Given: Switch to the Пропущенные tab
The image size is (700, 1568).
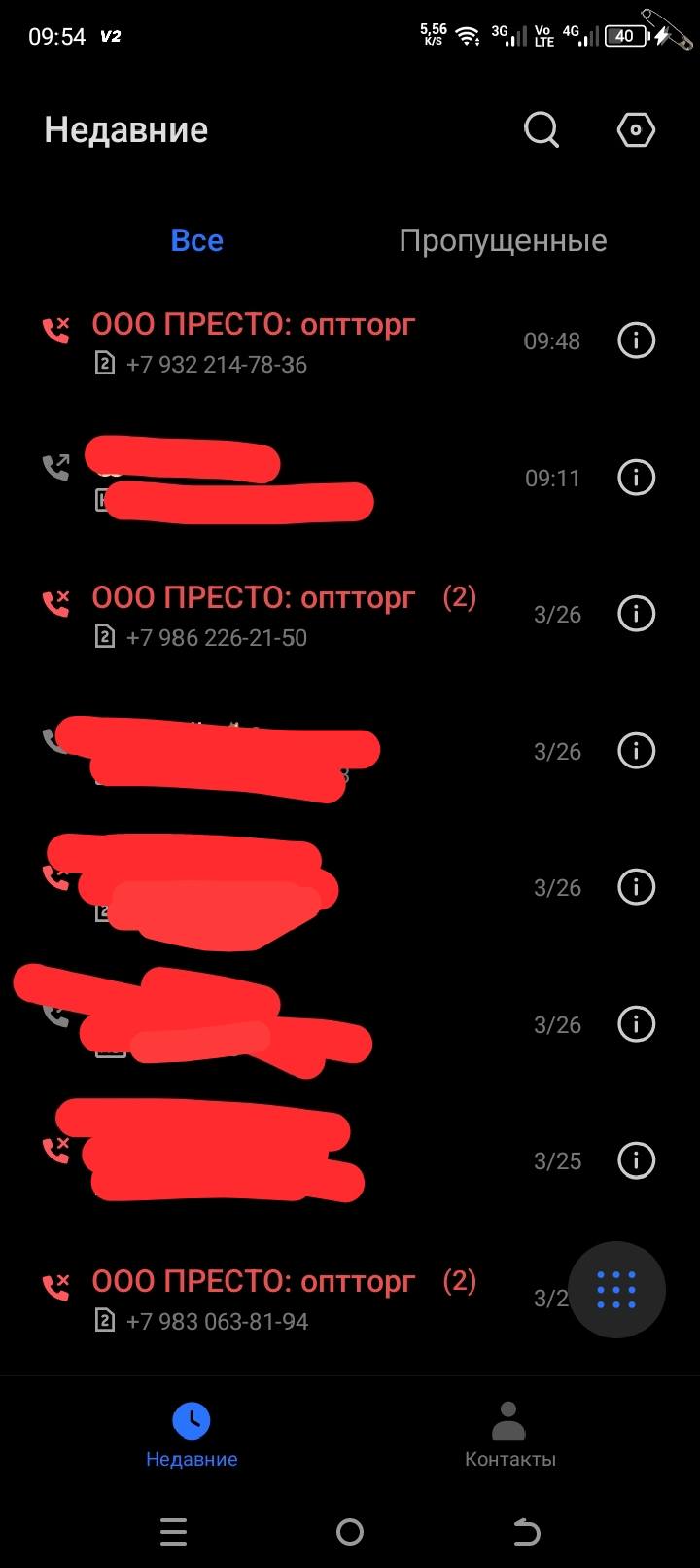Looking at the screenshot, I should pyautogui.click(x=503, y=240).
